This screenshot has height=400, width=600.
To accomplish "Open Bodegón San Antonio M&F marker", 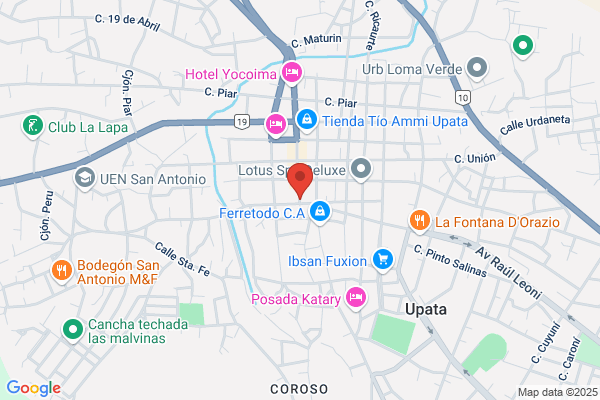I will coord(62,270).
